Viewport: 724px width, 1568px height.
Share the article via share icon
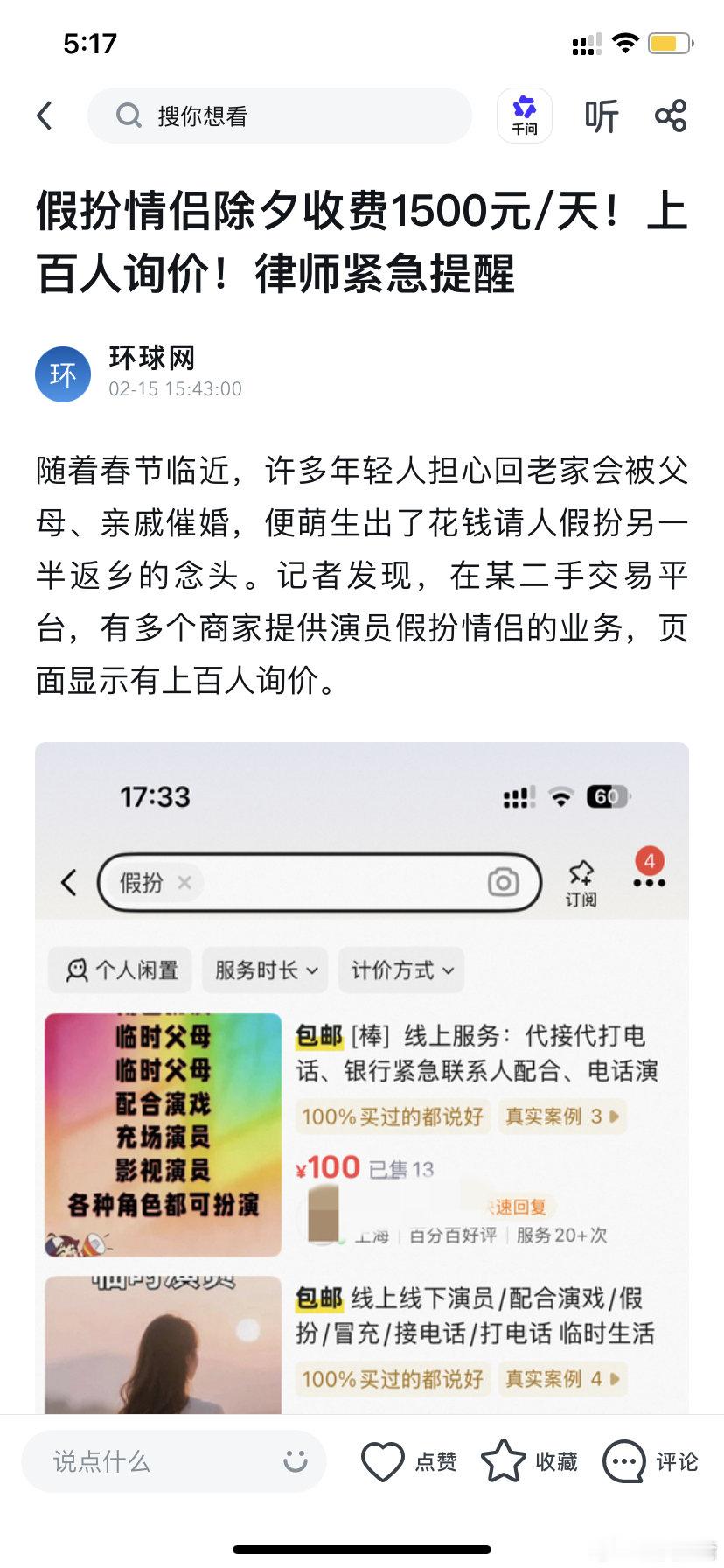tap(670, 115)
